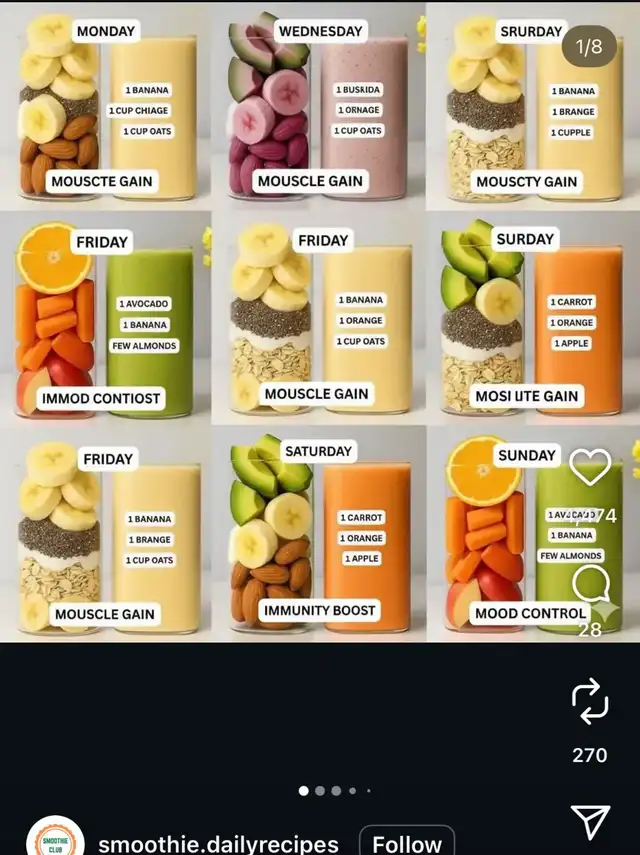The height and width of the screenshot is (855, 640).
Task: Open the smoothie recipe collage image
Action: coord(320,322)
